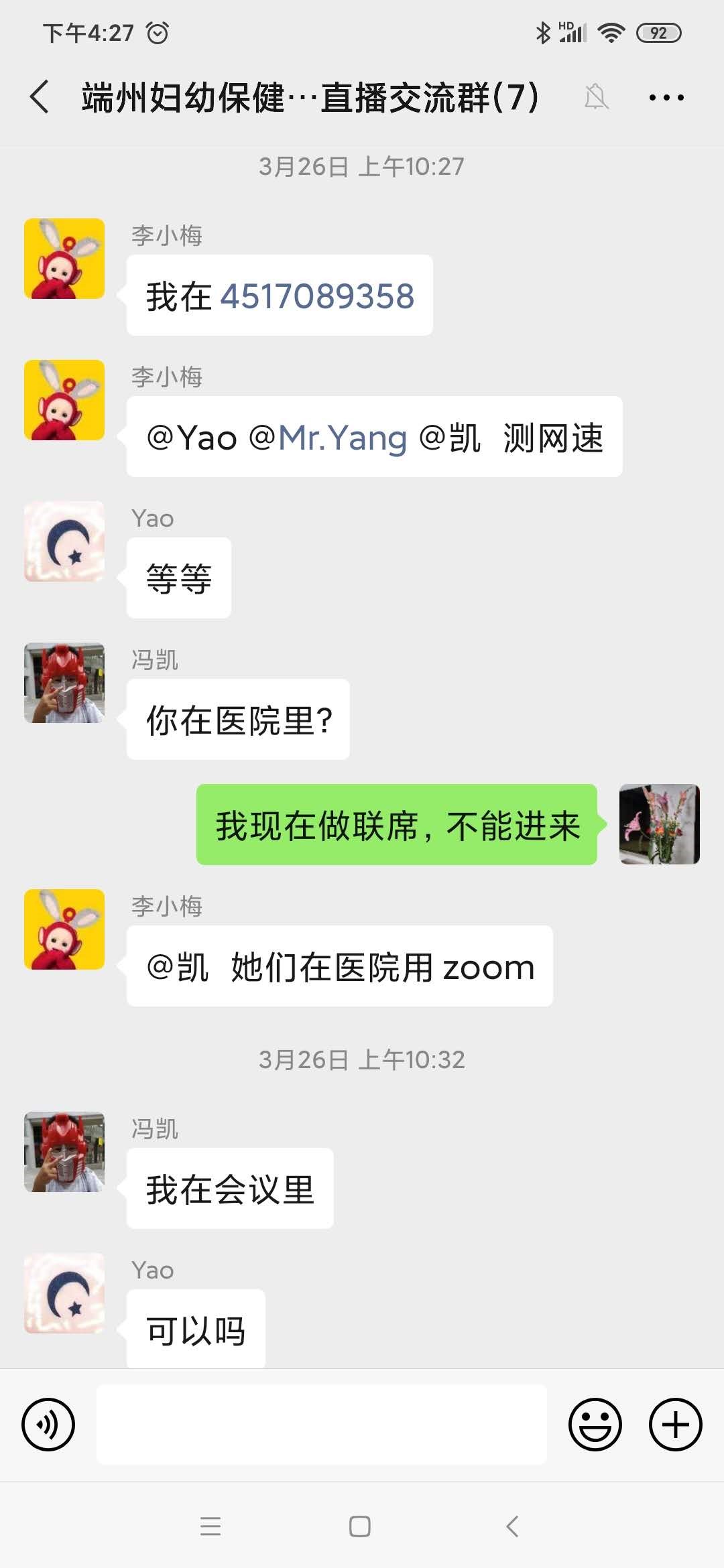Image resolution: width=724 pixels, height=1568 pixels.
Task: Open my own avatar with flowers
Action: (660, 824)
